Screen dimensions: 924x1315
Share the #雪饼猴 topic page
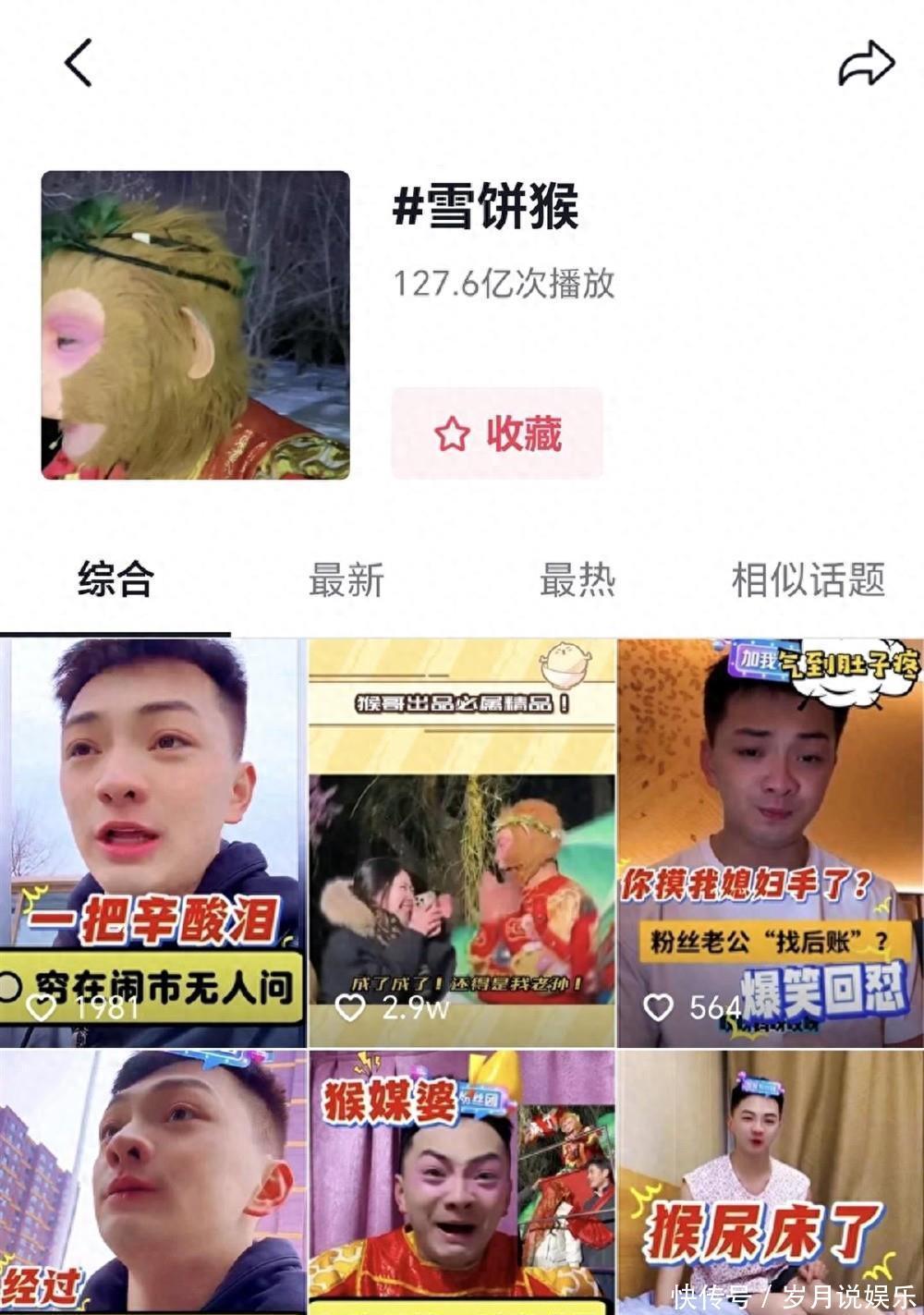pos(866,63)
